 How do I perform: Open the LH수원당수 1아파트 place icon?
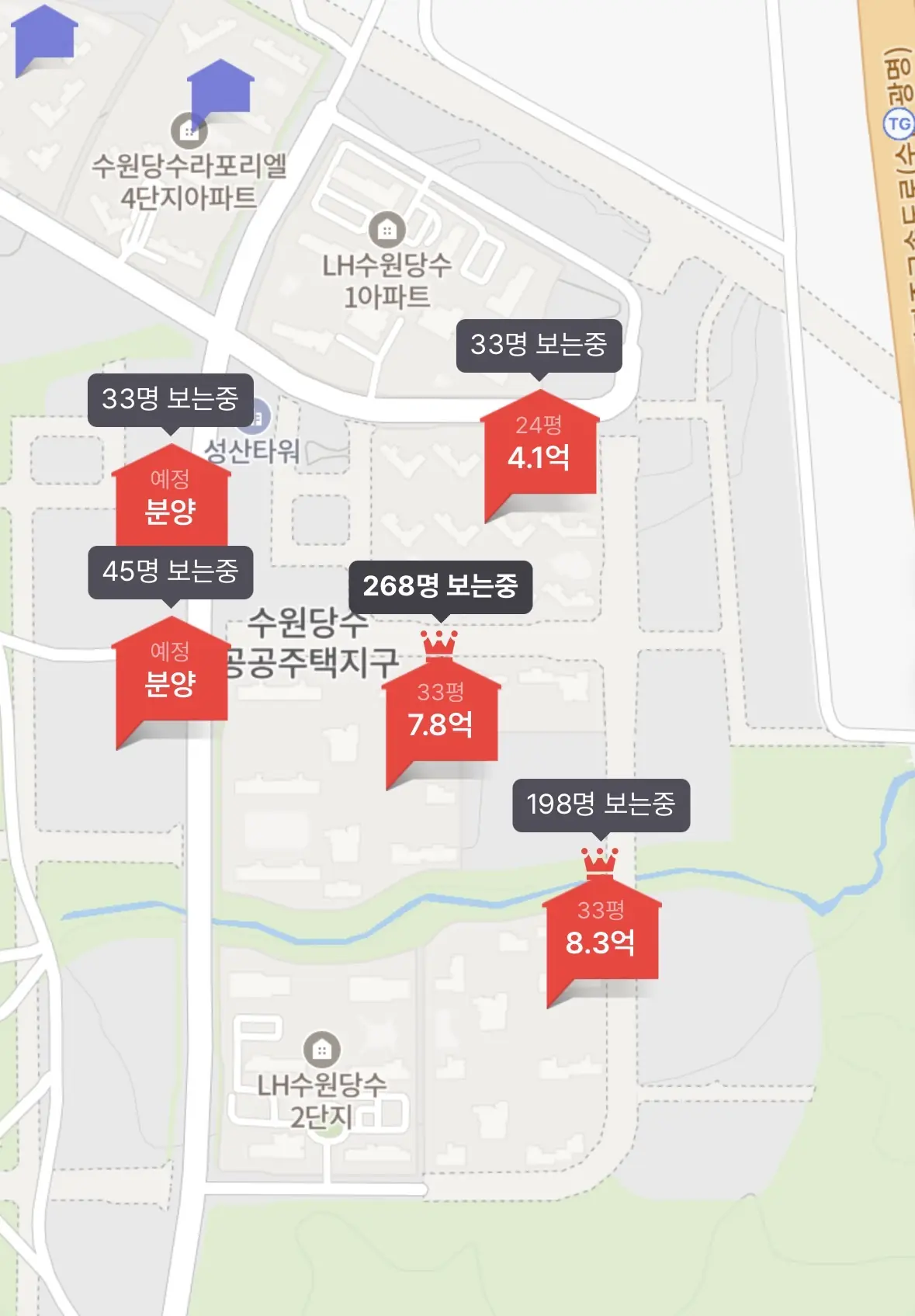(386, 229)
